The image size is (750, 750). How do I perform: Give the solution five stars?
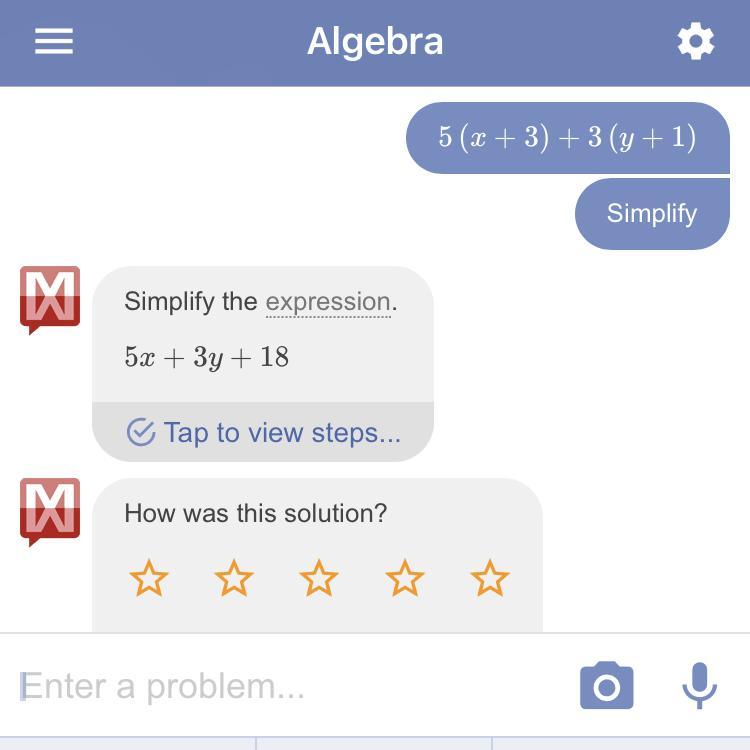[x=490, y=578]
